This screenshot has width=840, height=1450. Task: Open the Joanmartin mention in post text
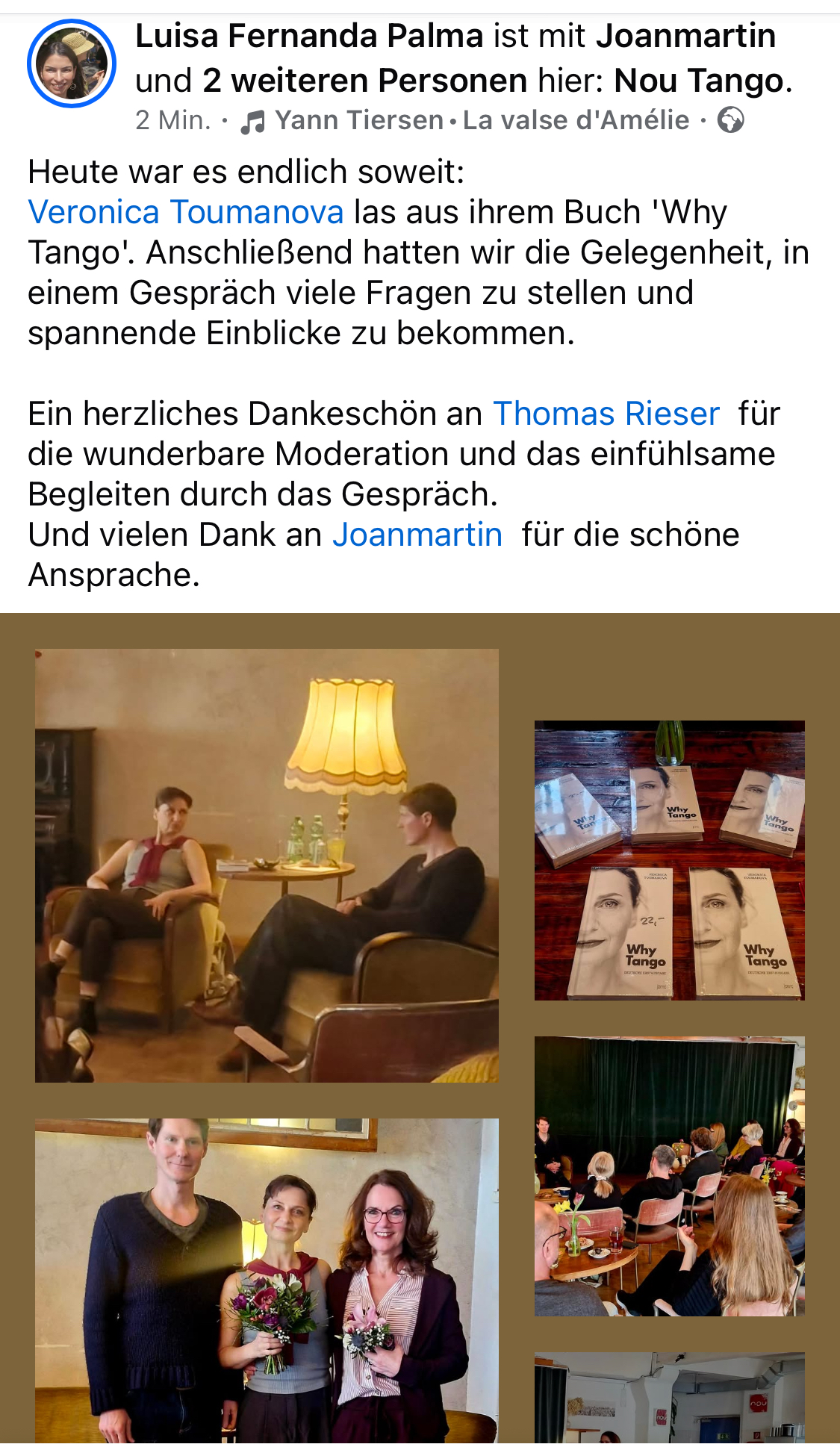click(417, 535)
